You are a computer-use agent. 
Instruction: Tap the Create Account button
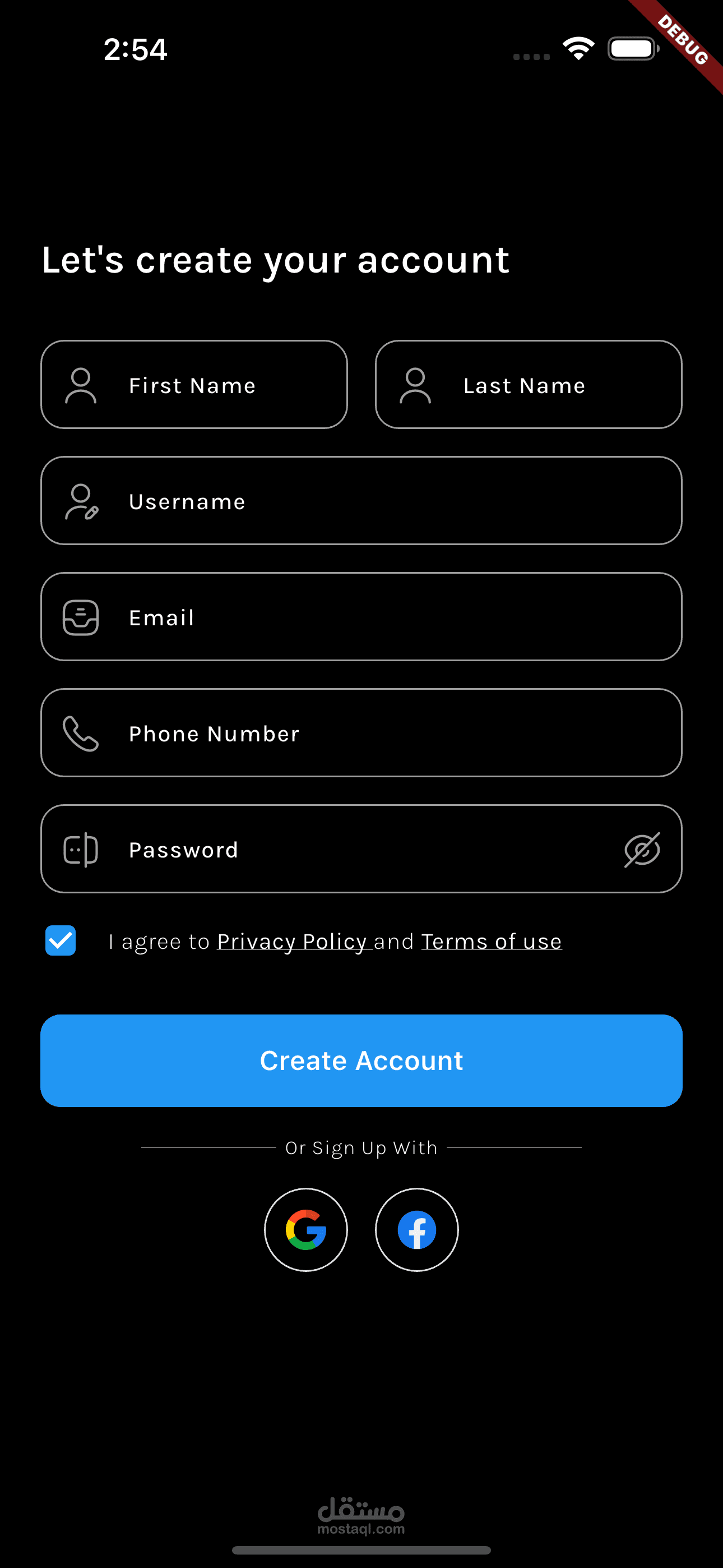[361, 1060]
